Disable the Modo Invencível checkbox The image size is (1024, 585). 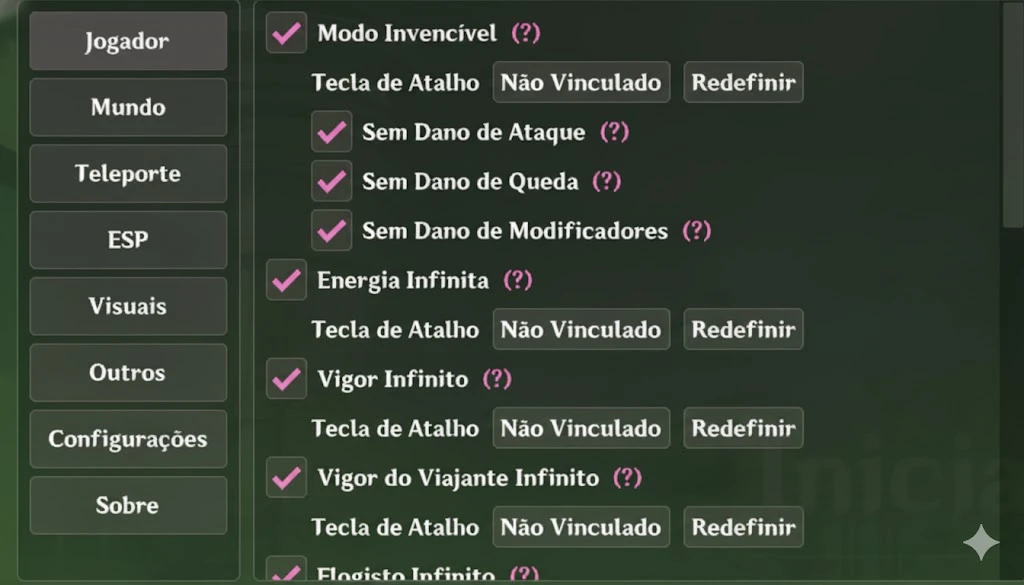(286, 33)
